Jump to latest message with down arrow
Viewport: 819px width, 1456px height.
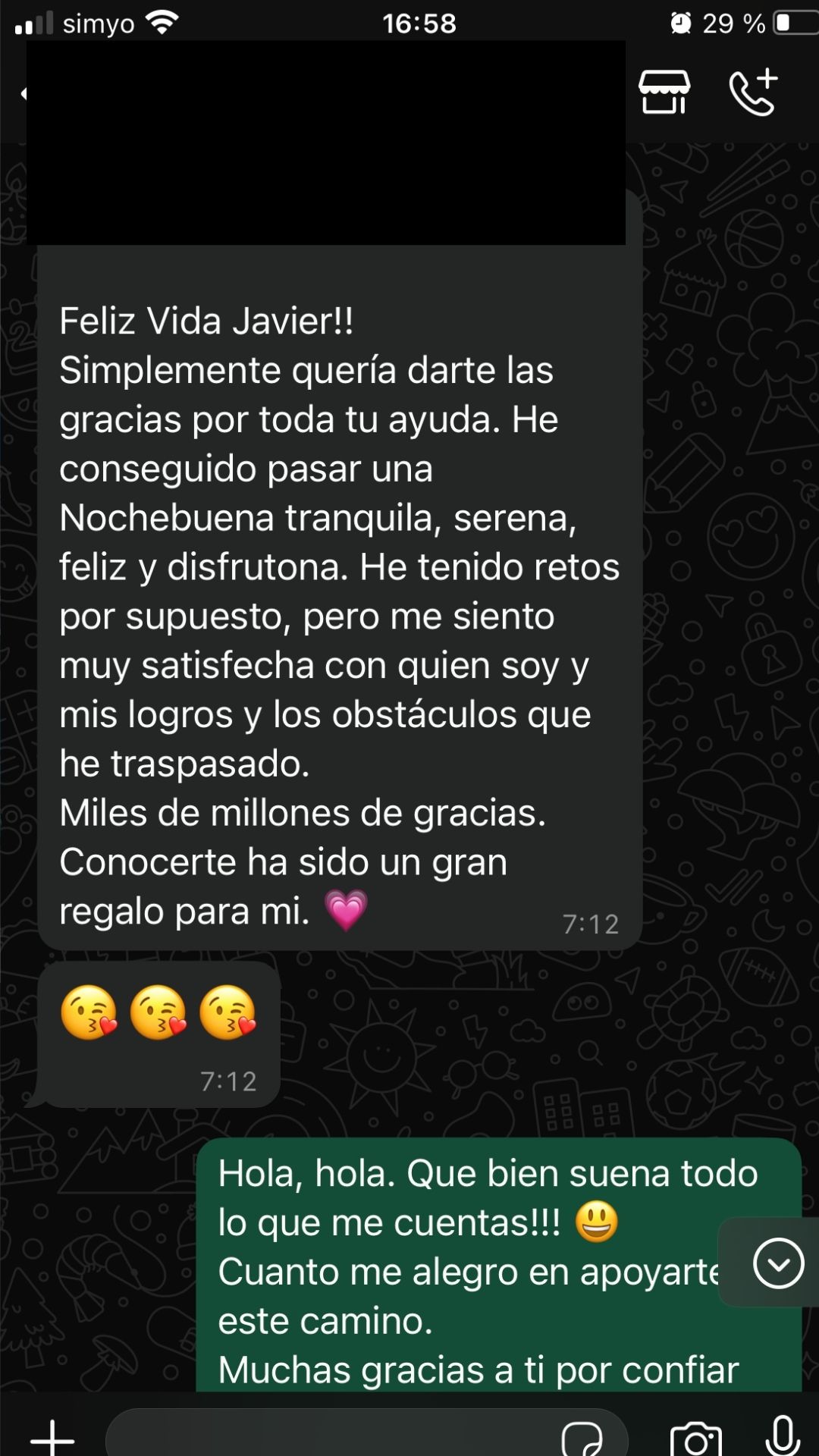pos(778,1263)
